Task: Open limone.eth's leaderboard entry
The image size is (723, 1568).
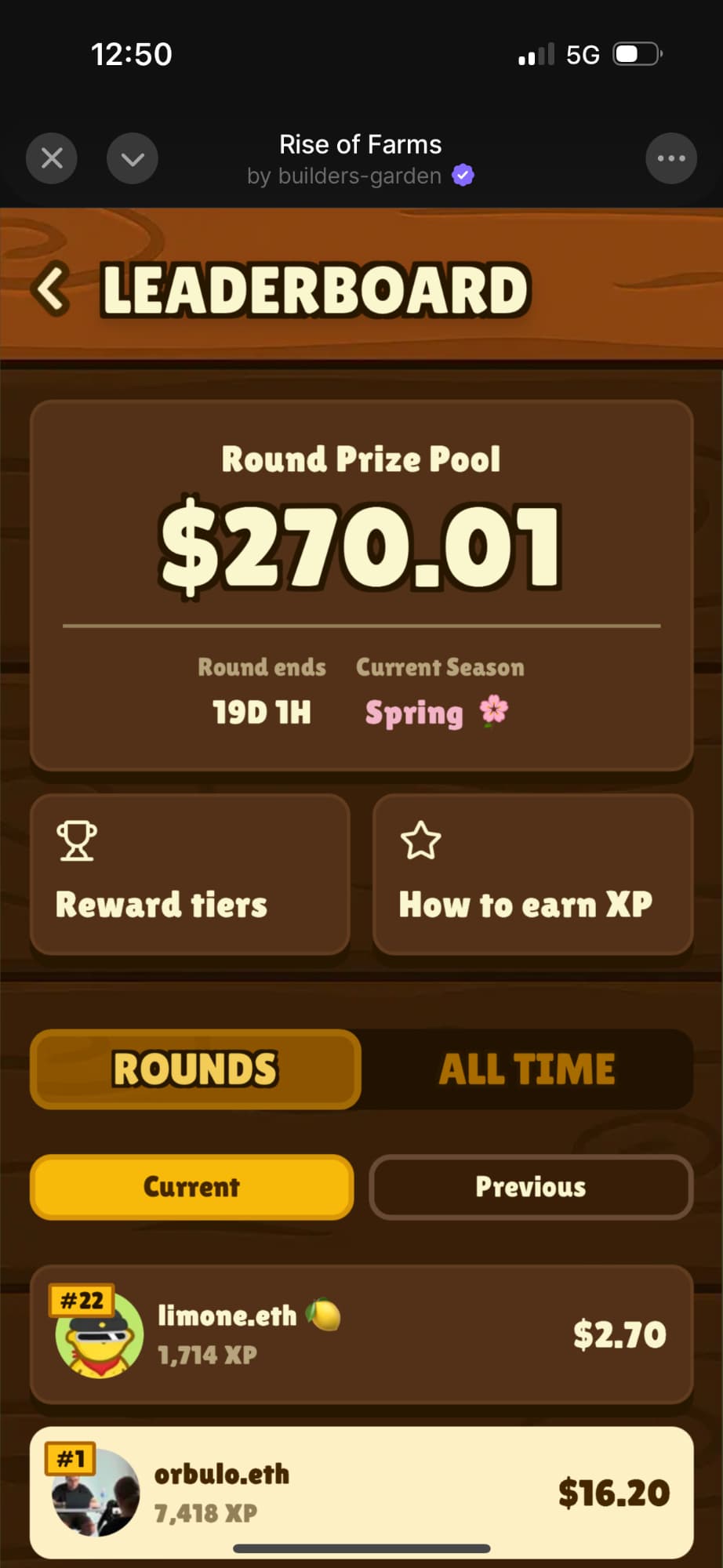Action: 361,1334
